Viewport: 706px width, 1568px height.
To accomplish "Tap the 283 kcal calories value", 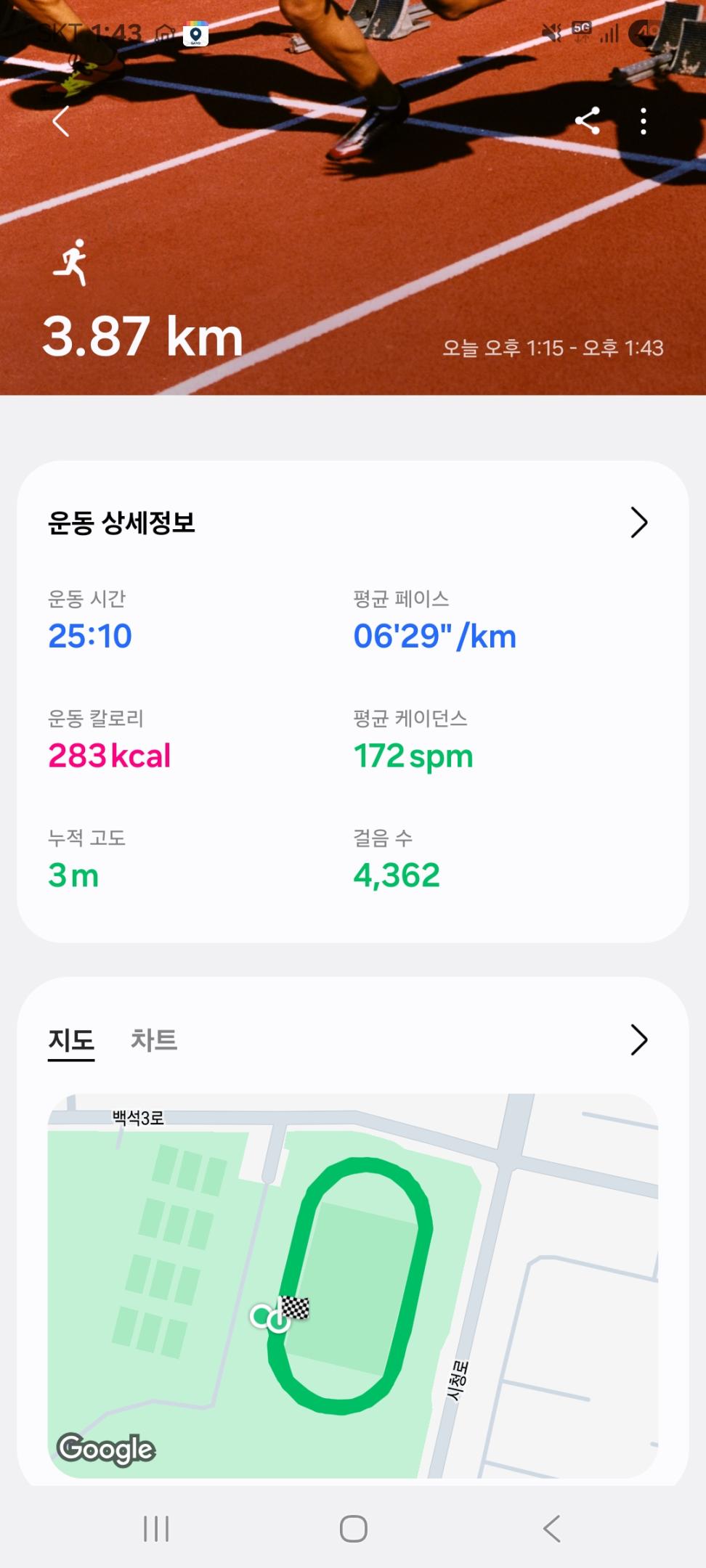I will click(x=109, y=756).
